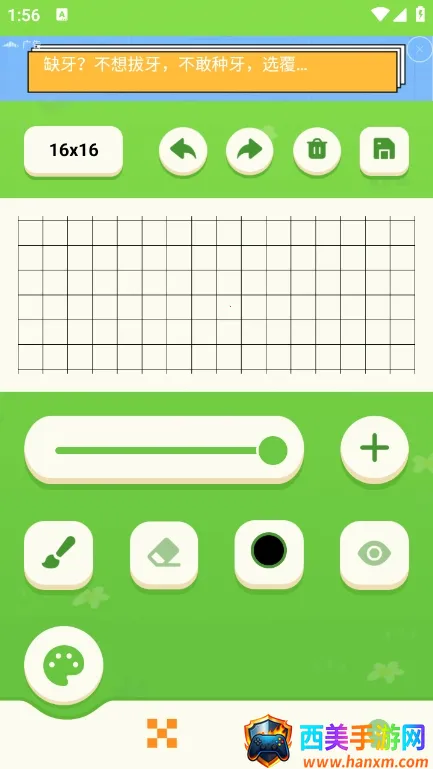Screen dimensions: 433x769
Task: Tap the orange checkered pixel icon
Action: [162, 734]
